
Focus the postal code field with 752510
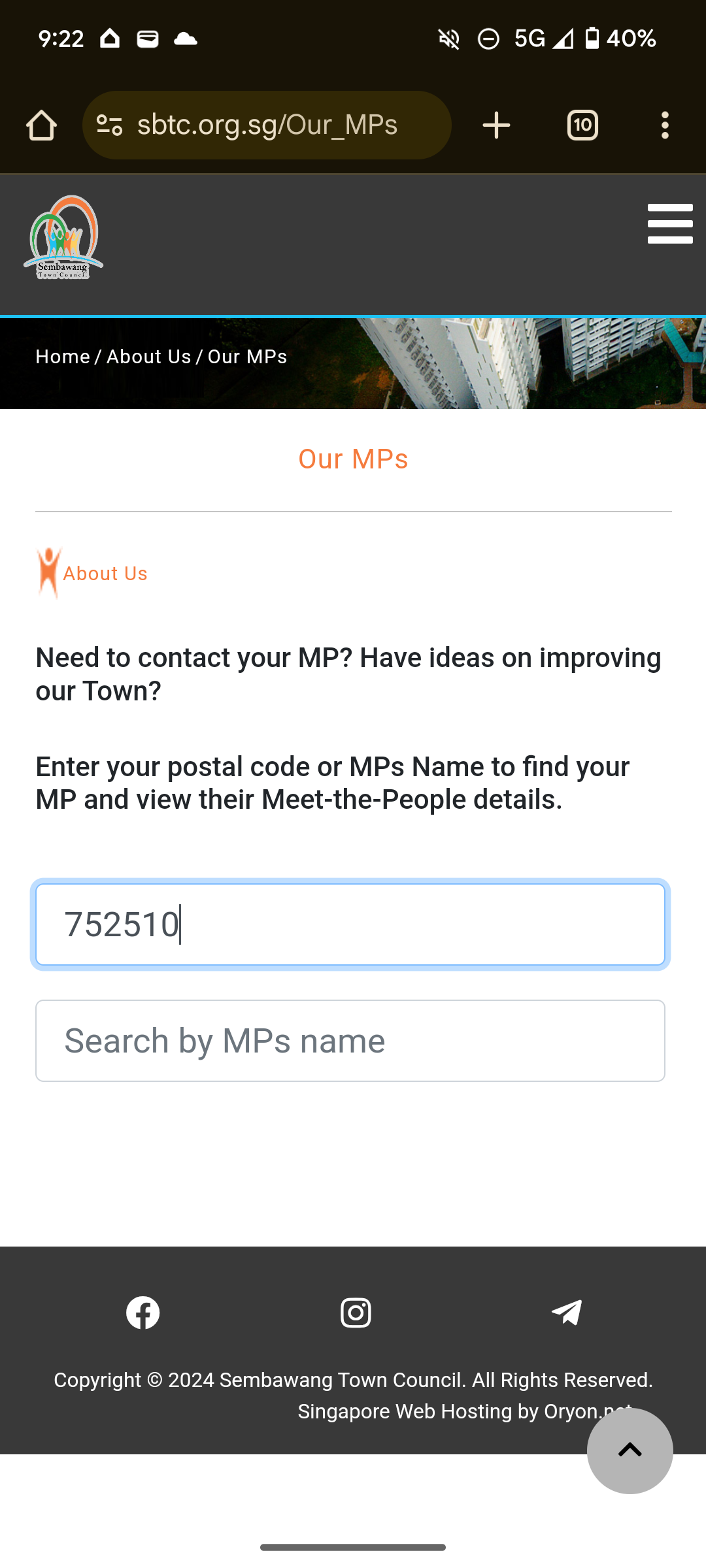pos(350,924)
